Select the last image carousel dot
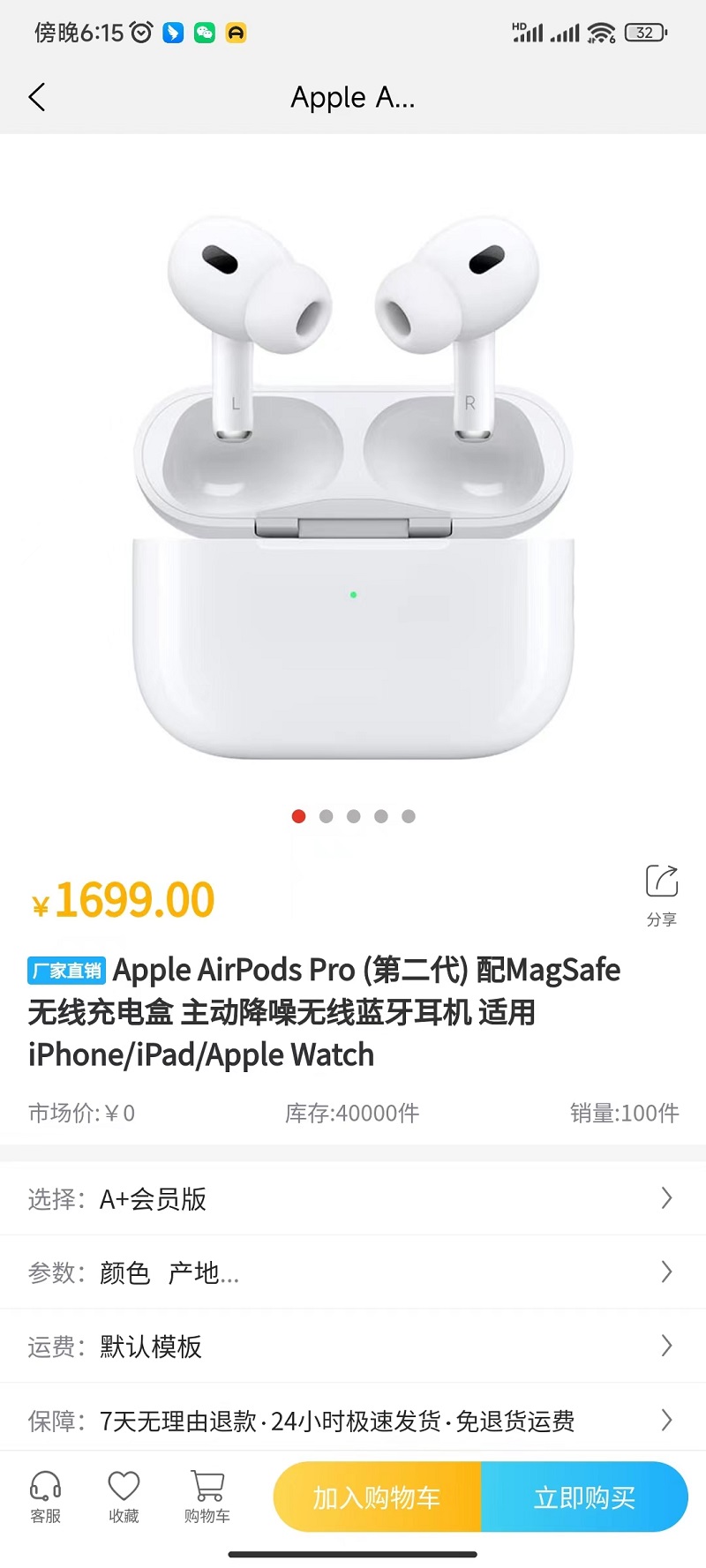Image resolution: width=706 pixels, height=1568 pixels. click(408, 816)
